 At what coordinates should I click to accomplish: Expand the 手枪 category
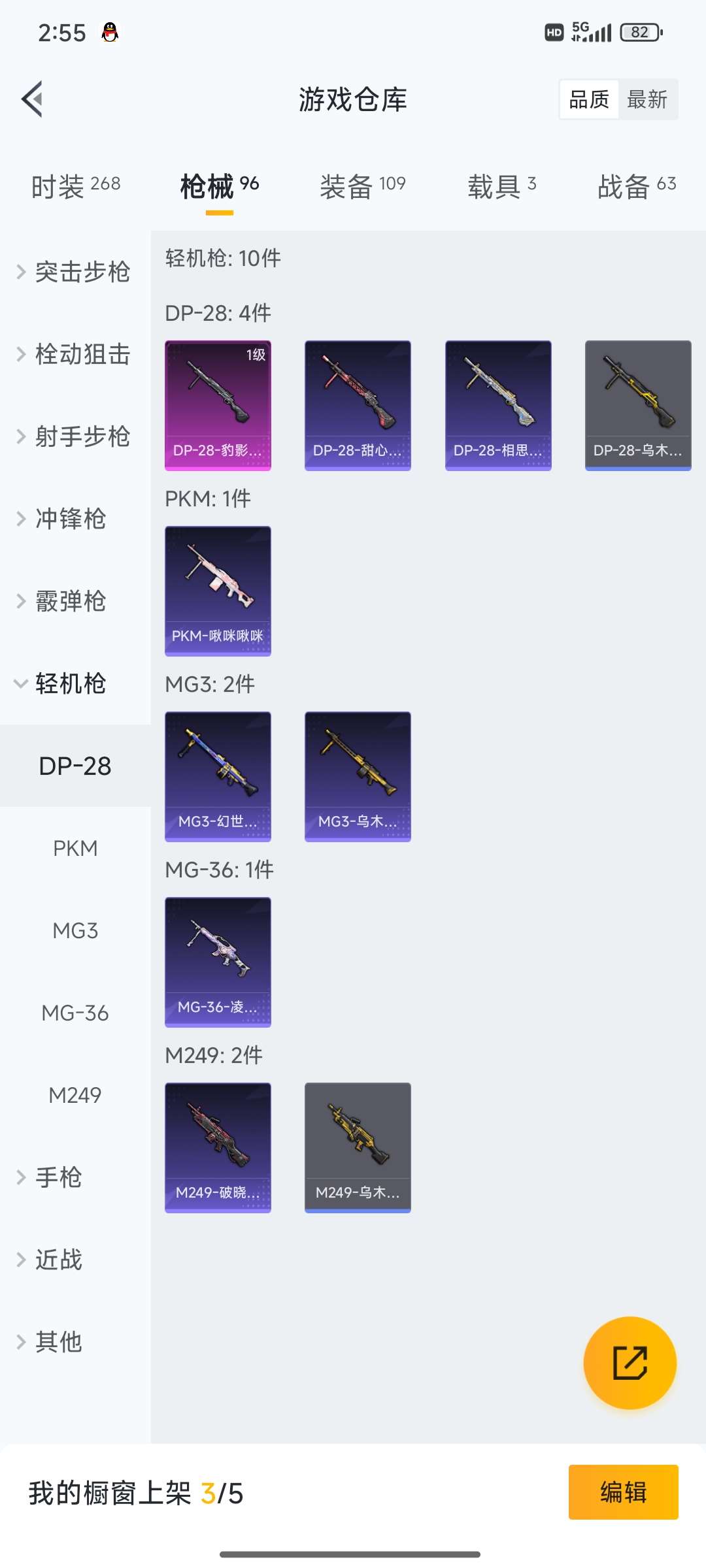pyautogui.click(x=58, y=1178)
